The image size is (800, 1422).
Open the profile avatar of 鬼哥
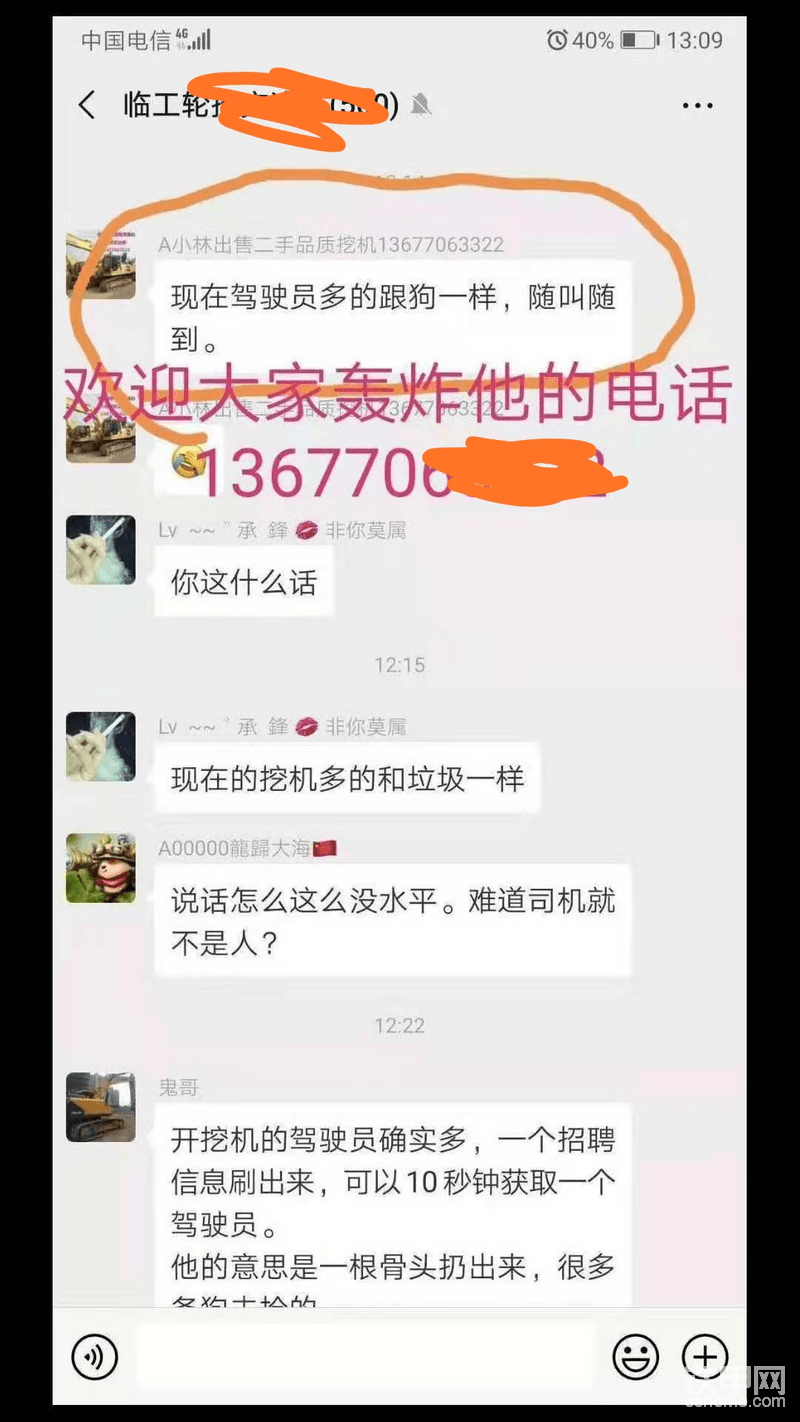(101, 1107)
